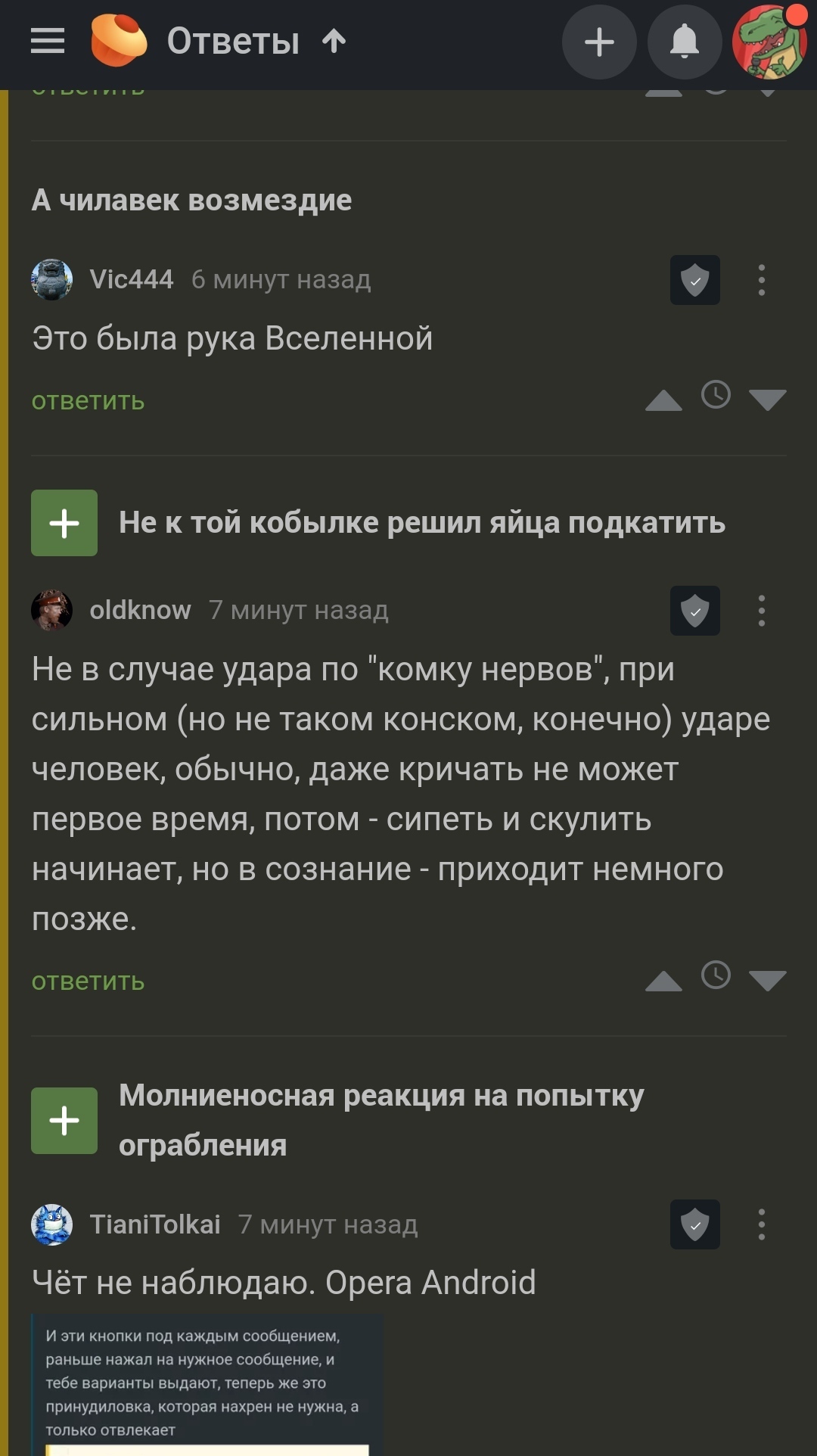Tap shield icon on Vic444's answer
817x1456 pixels.
point(694,280)
